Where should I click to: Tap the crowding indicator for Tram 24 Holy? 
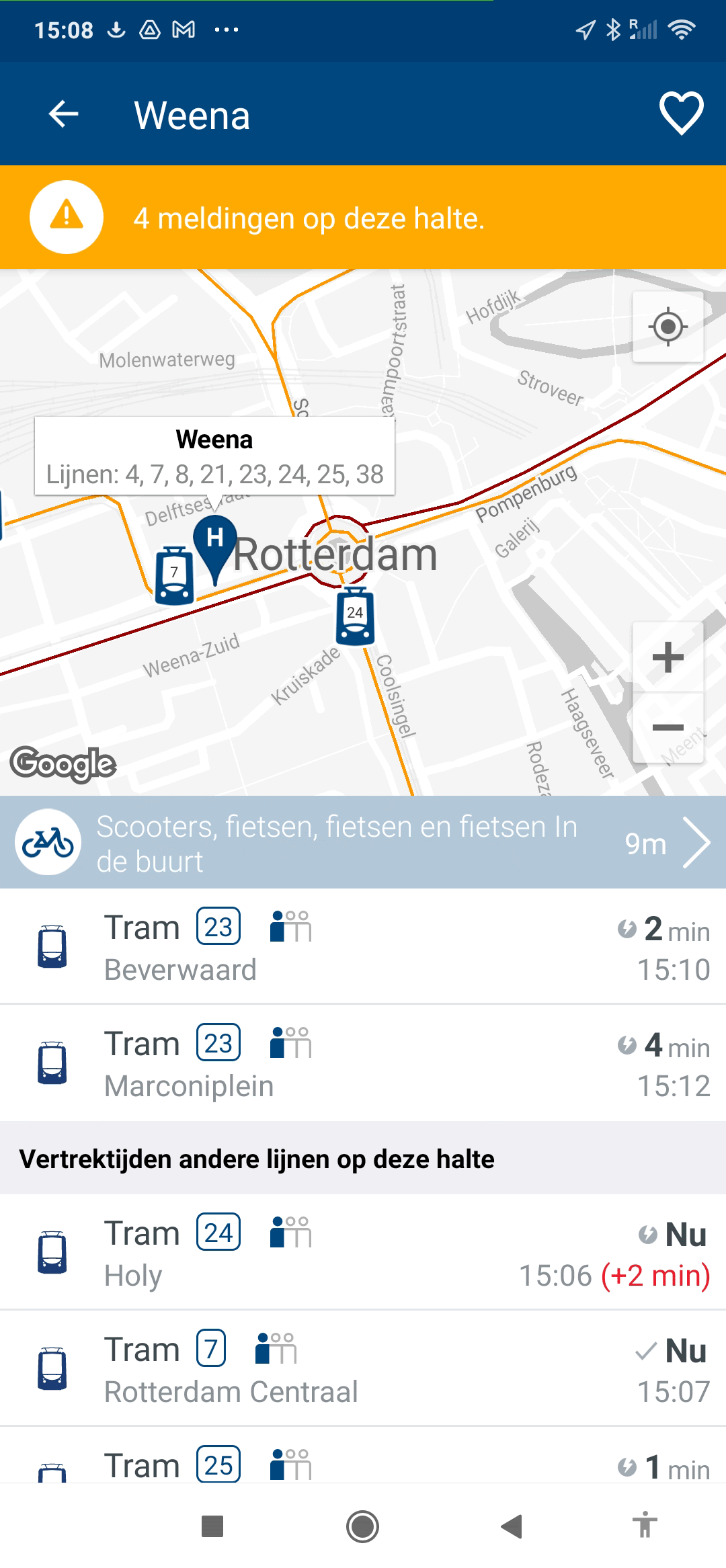[290, 1232]
